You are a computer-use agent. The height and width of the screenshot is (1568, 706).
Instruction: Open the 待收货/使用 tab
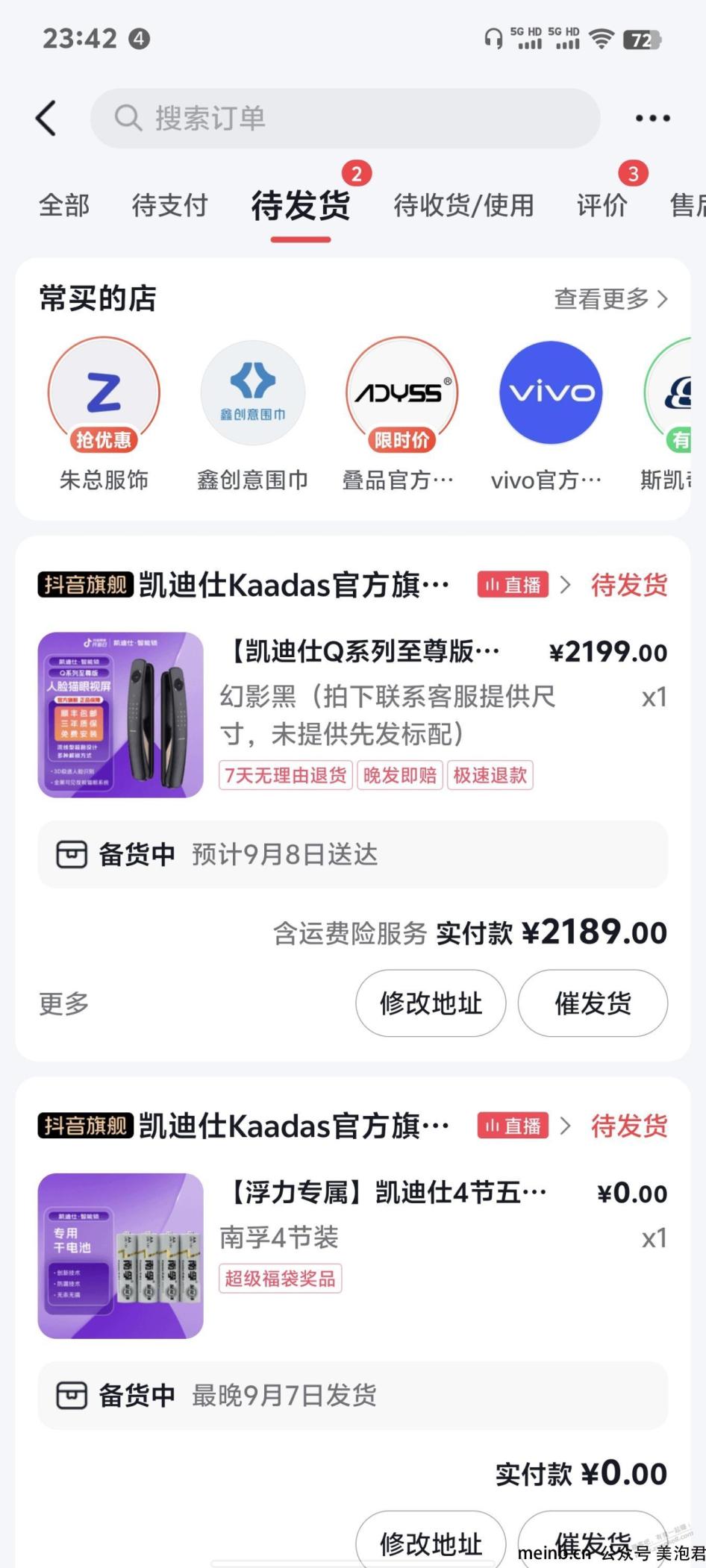pyautogui.click(x=463, y=205)
